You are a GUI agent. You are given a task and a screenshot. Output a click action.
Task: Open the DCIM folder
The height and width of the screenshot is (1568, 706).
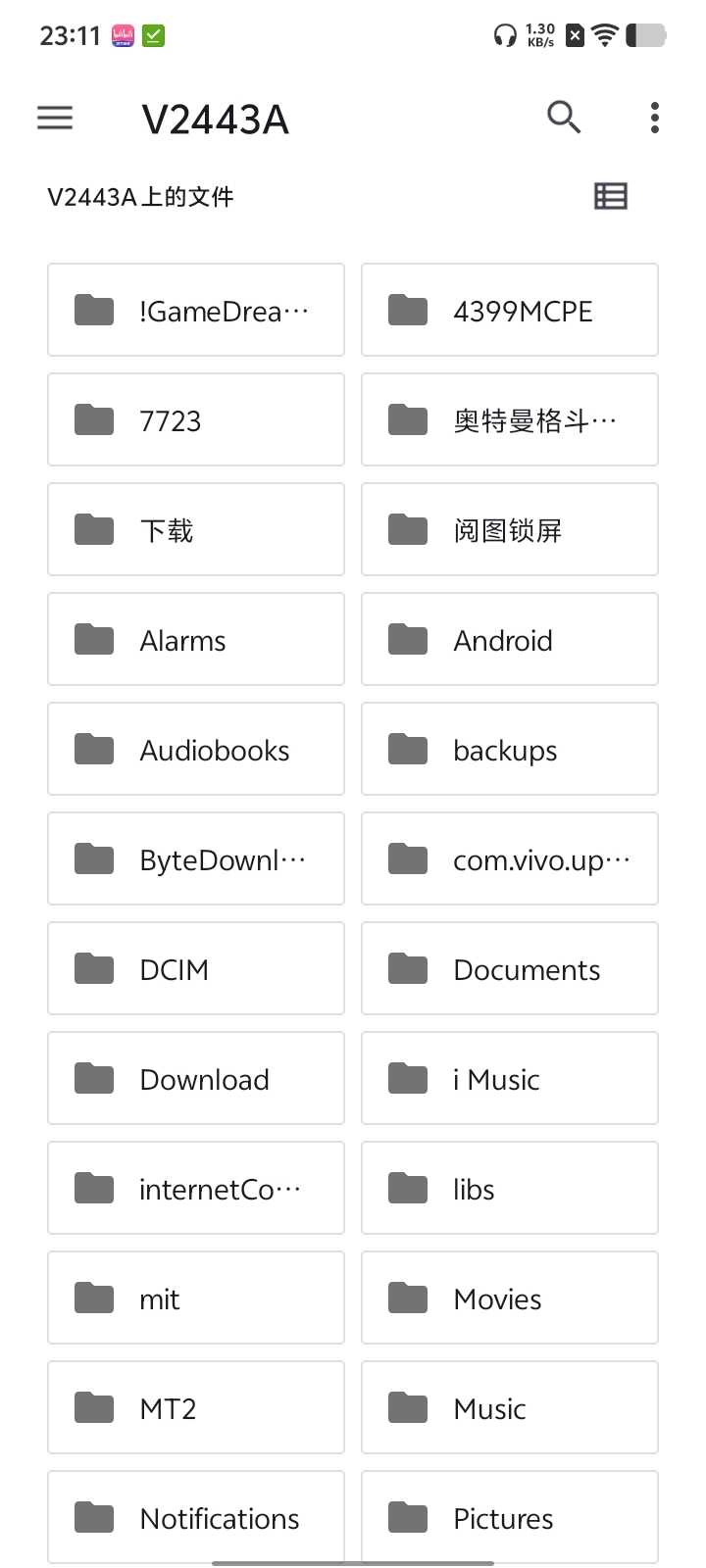click(x=196, y=969)
